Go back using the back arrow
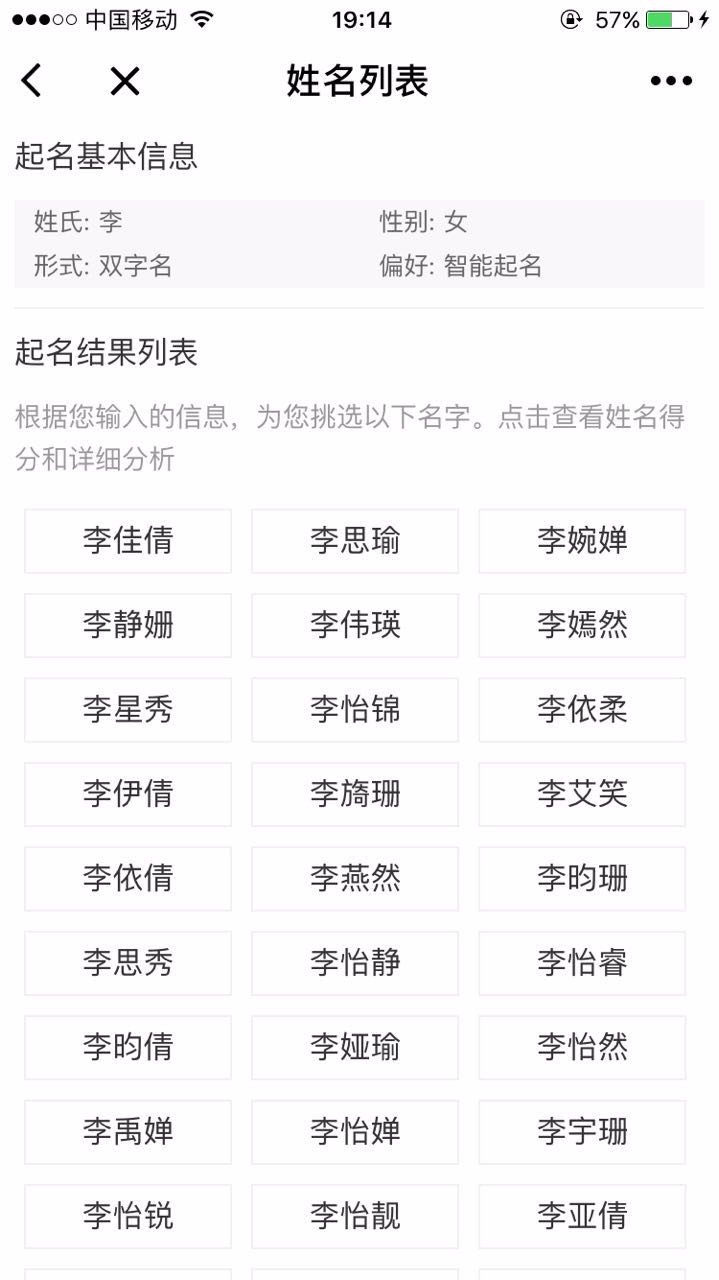Viewport: 719px width, 1280px height. [x=32, y=81]
